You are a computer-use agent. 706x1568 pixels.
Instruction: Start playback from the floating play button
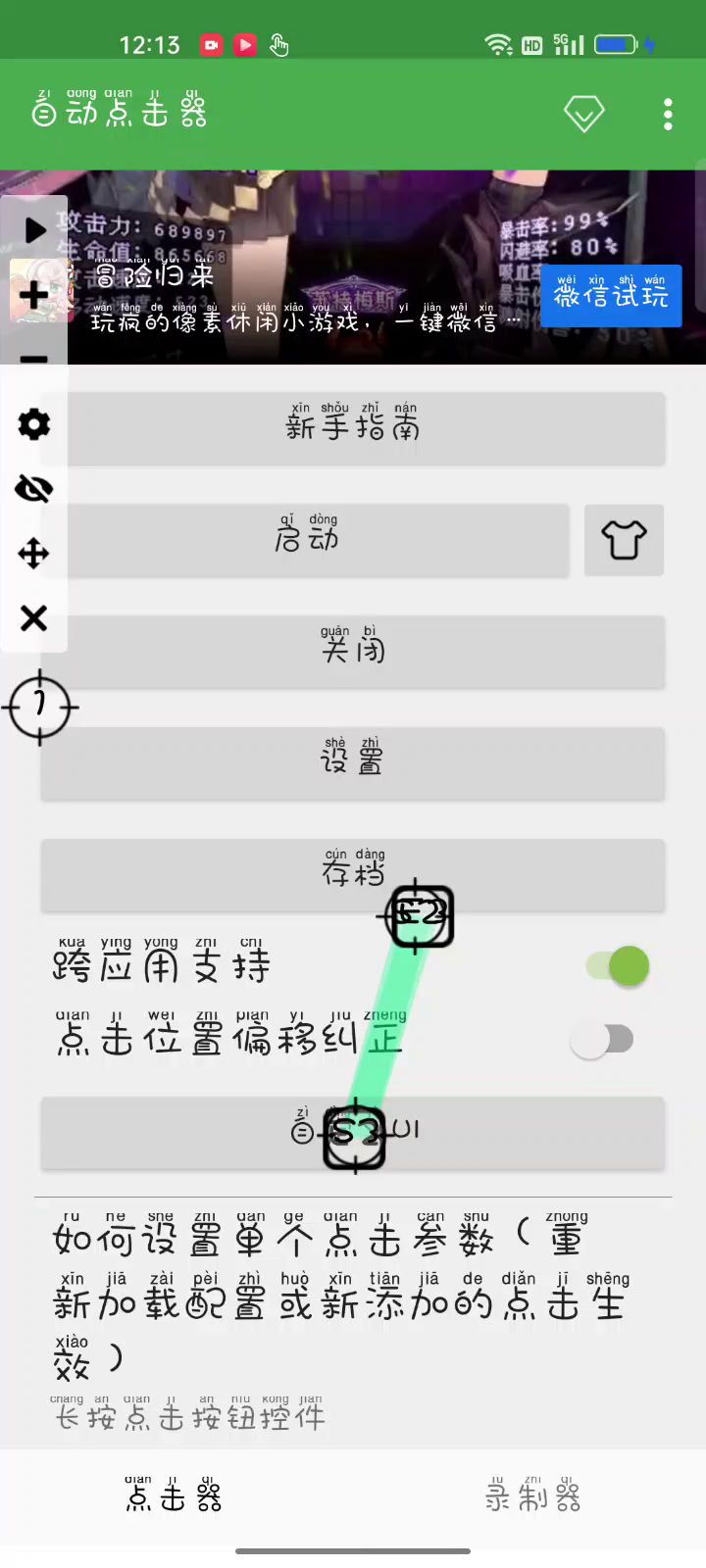34,230
